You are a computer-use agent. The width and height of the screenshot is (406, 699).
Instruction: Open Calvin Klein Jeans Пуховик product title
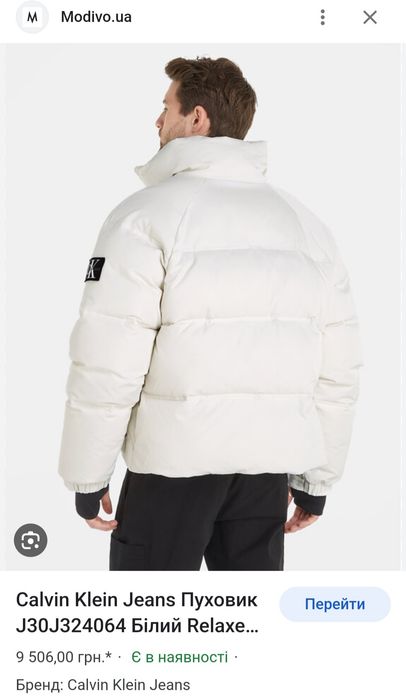[137, 613]
